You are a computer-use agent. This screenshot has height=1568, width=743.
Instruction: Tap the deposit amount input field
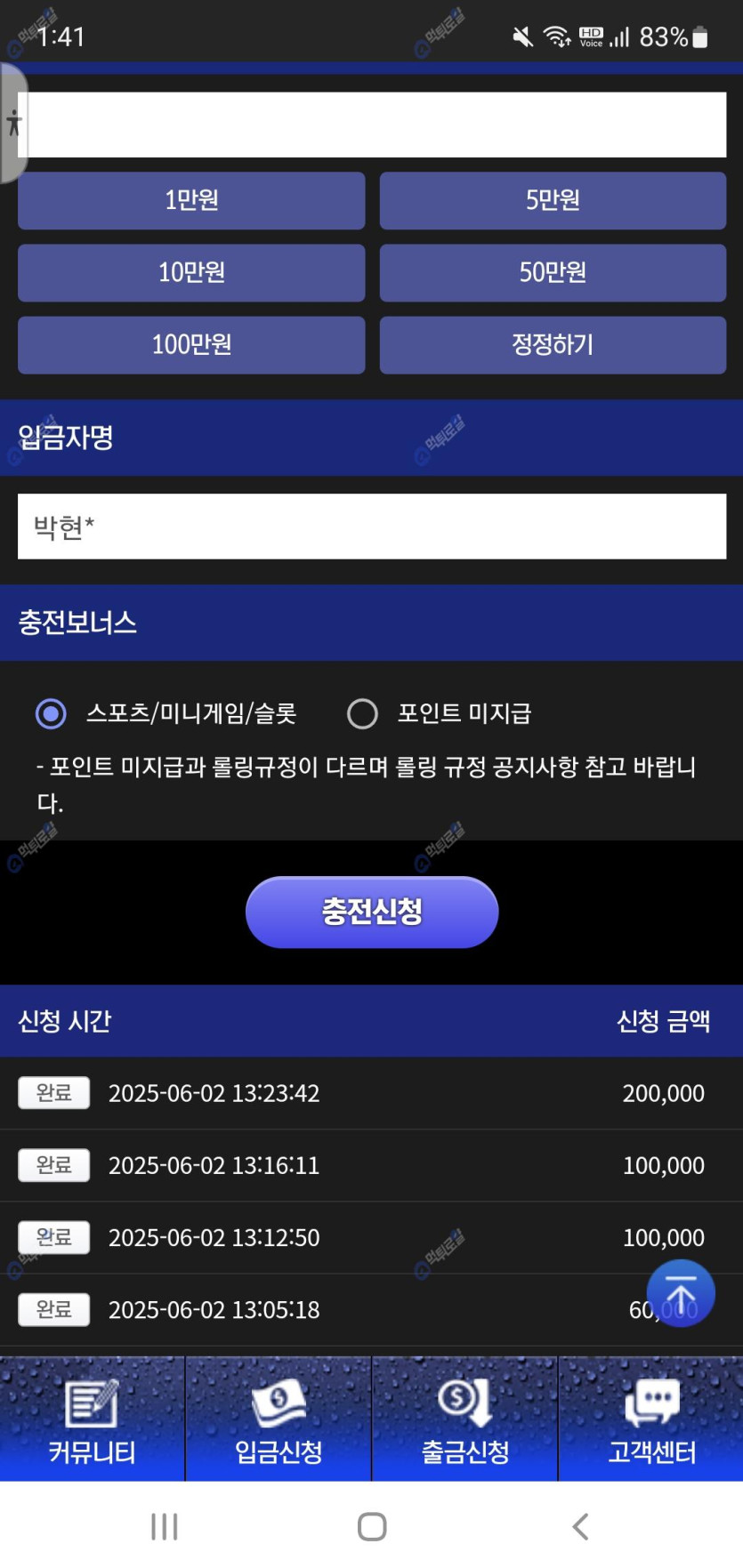pos(372,125)
